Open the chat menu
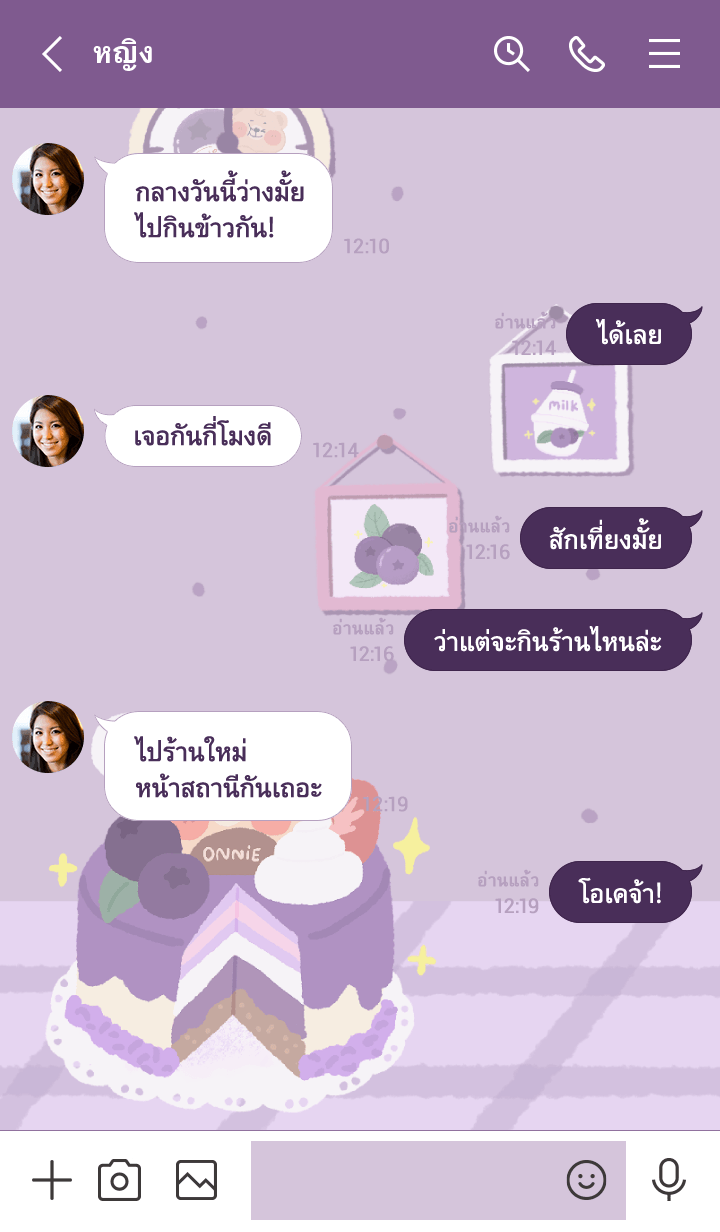The width and height of the screenshot is (720, 1232). 664,54
